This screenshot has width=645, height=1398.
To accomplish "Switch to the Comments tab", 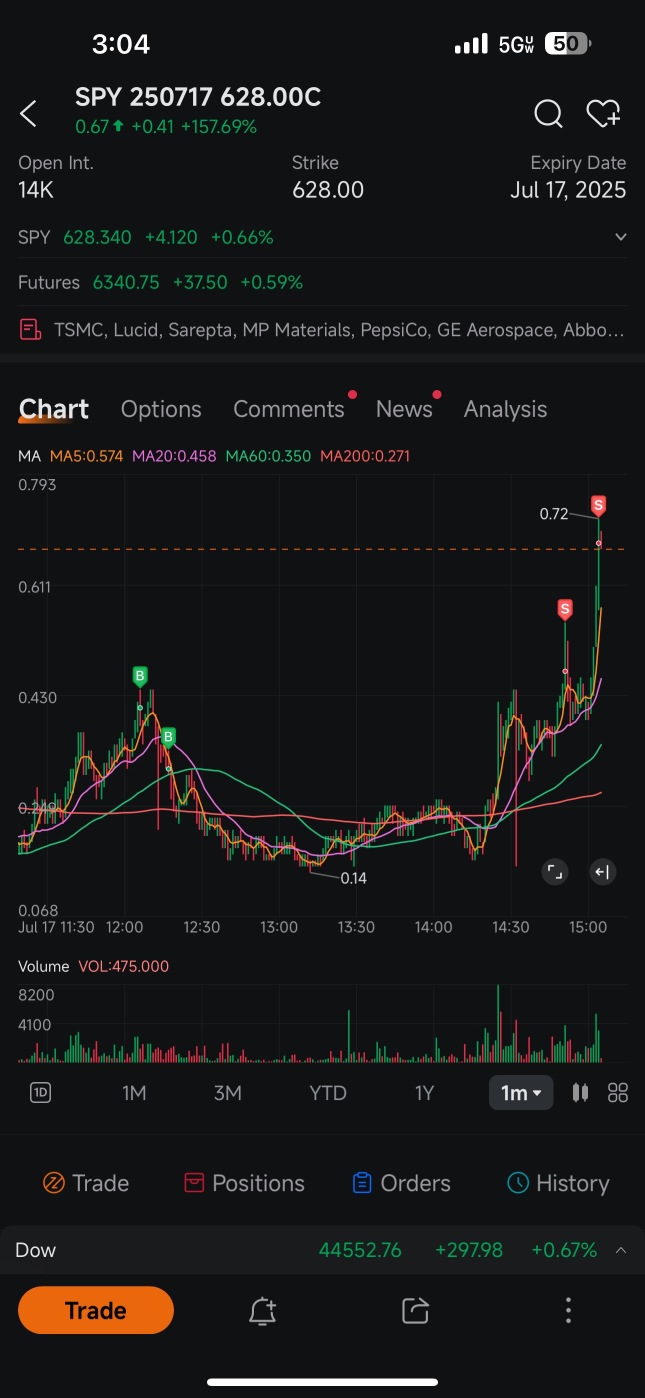I will coord(288,409).
